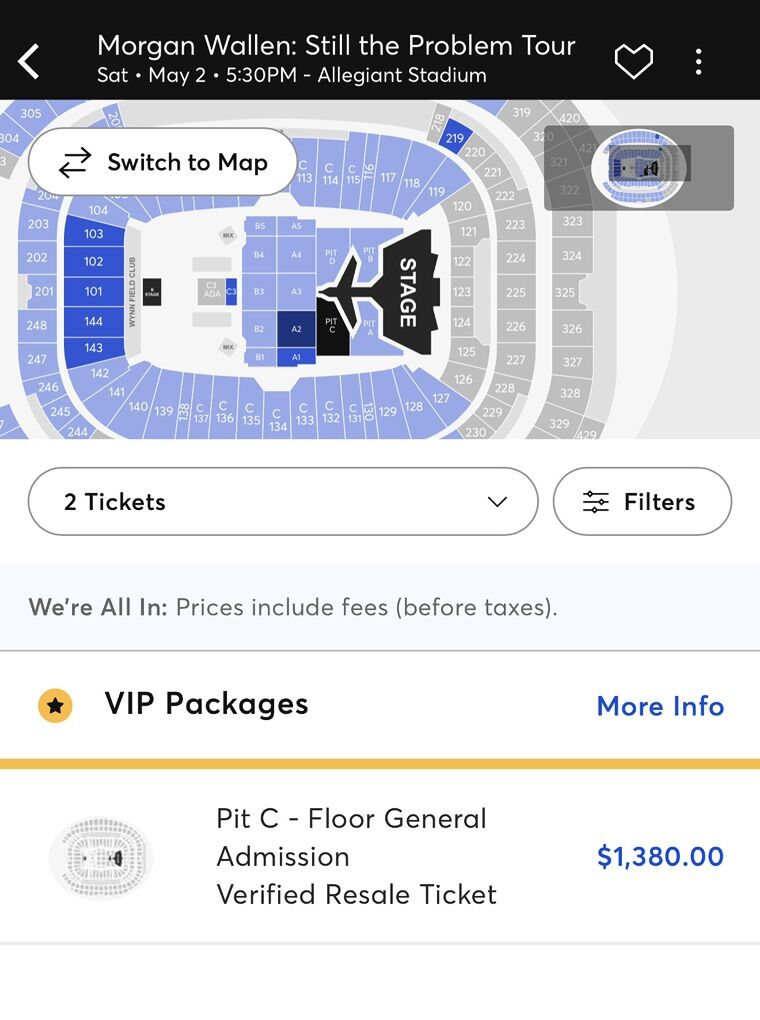Open More Info for VIP Packages
Image resolution: width=760 pixels, height=1020 pixels.
click(x=660, y=706)
